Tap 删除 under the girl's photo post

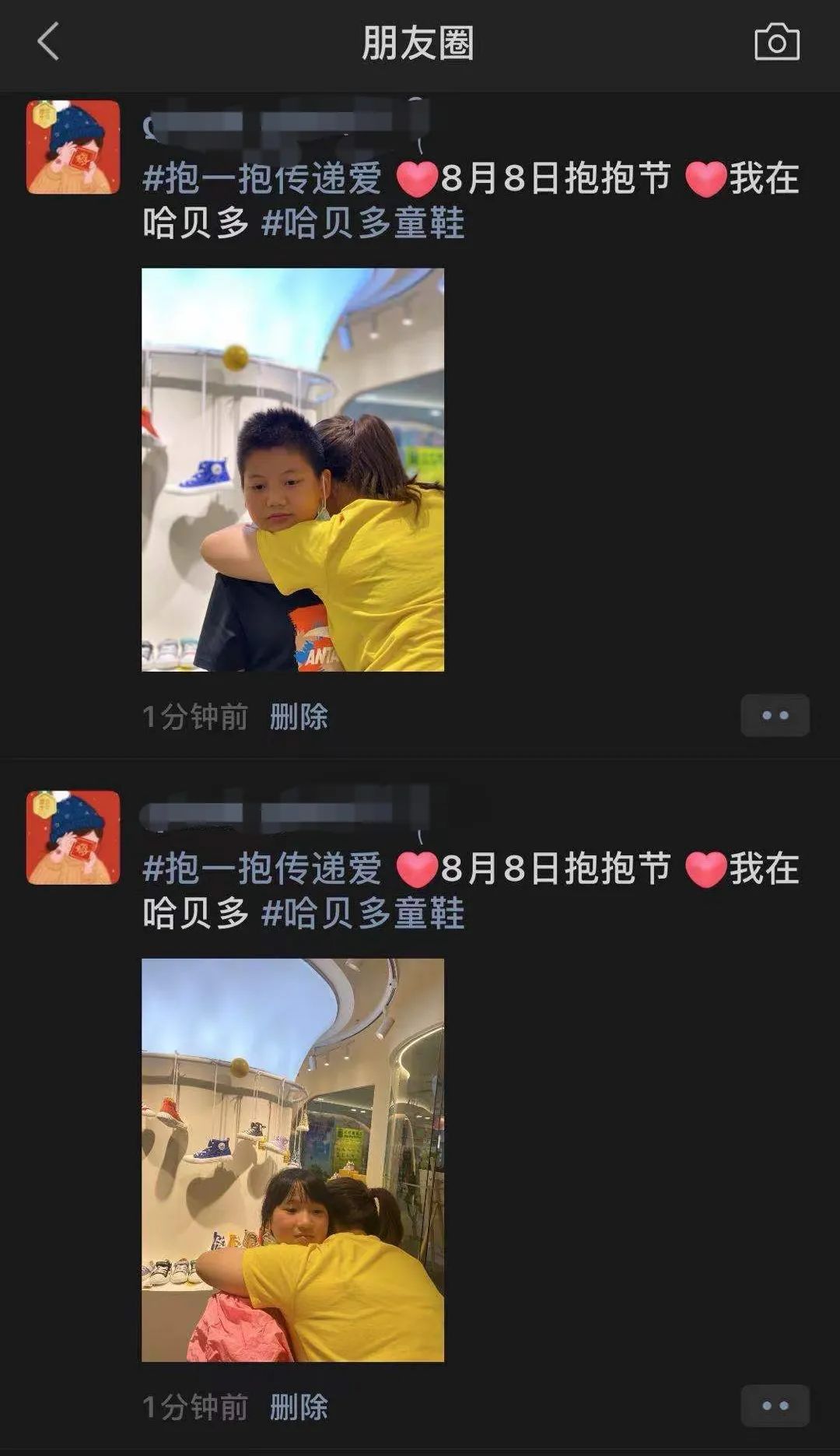299,1407
